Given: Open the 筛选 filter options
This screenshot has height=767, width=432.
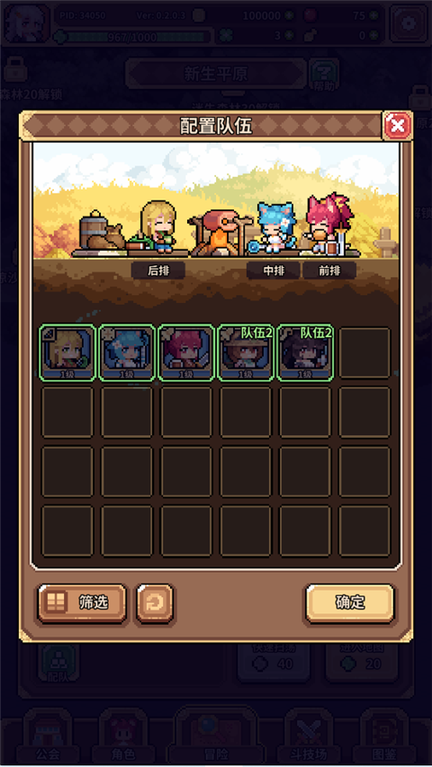Looking at the screenshot, I should pos(82,603).
